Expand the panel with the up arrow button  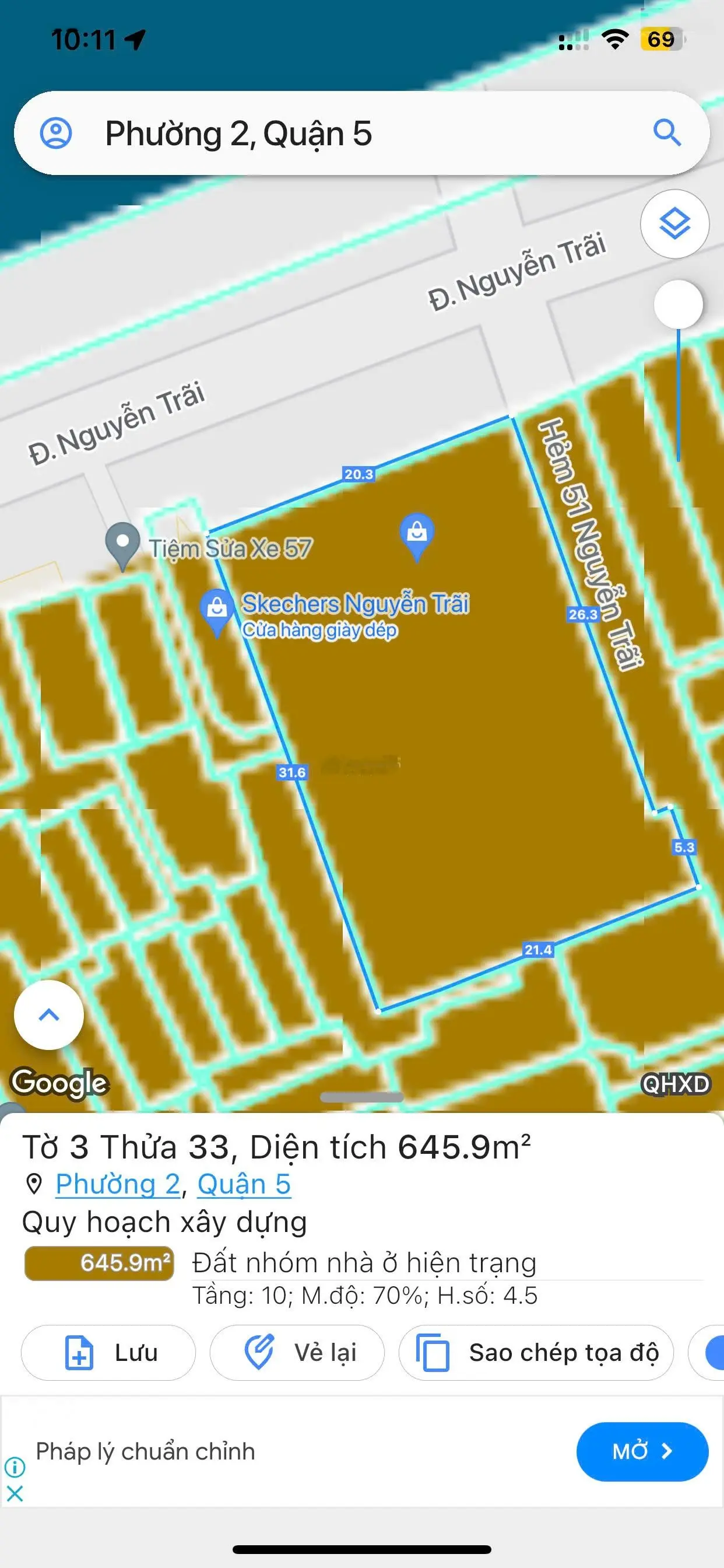click(x=48, y=1014)
